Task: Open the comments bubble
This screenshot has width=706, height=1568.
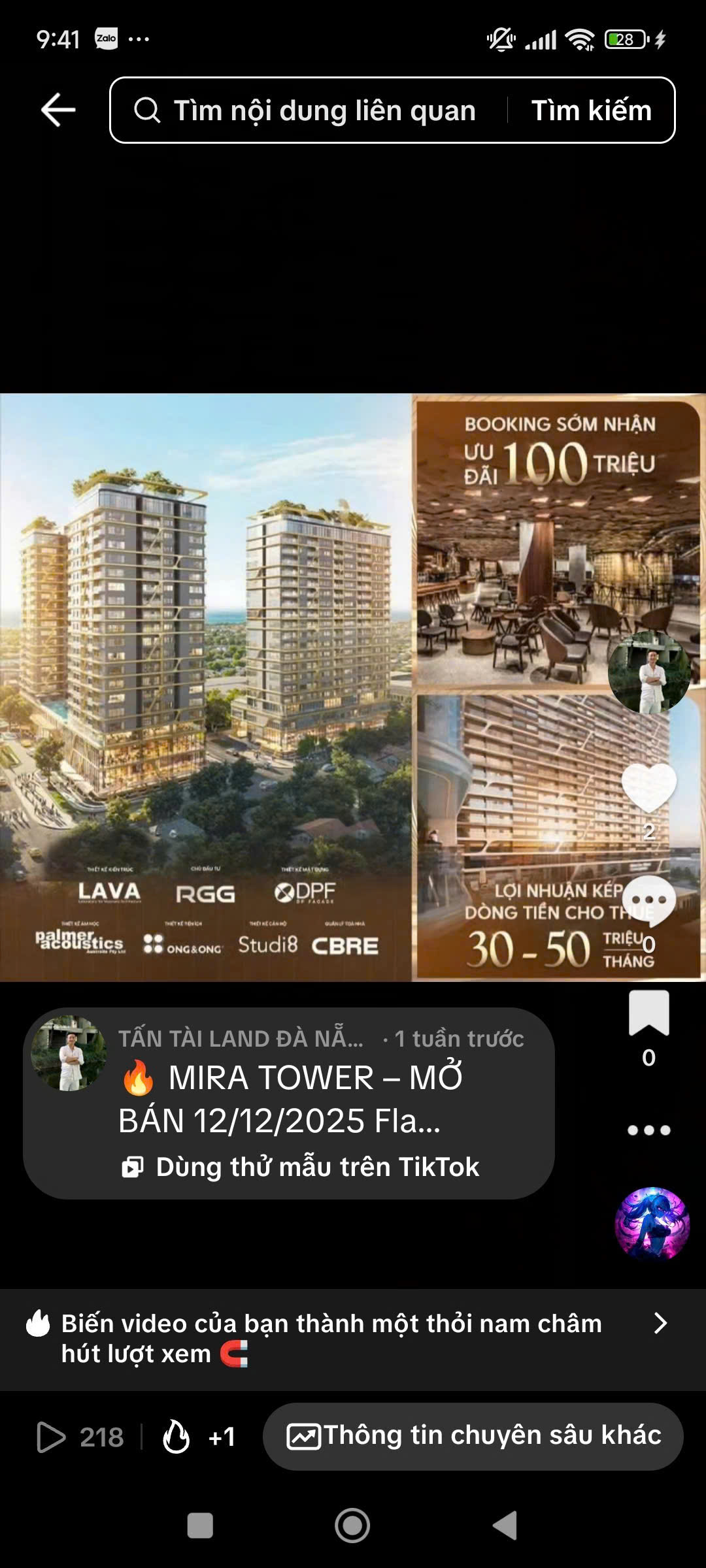Action: [648, 902]
